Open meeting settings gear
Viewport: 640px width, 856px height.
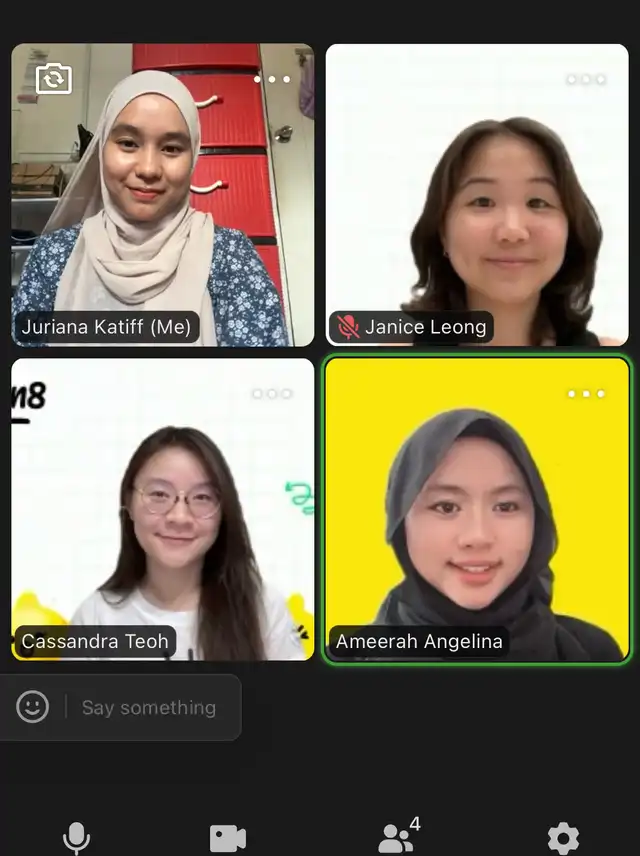coord(563,838)
